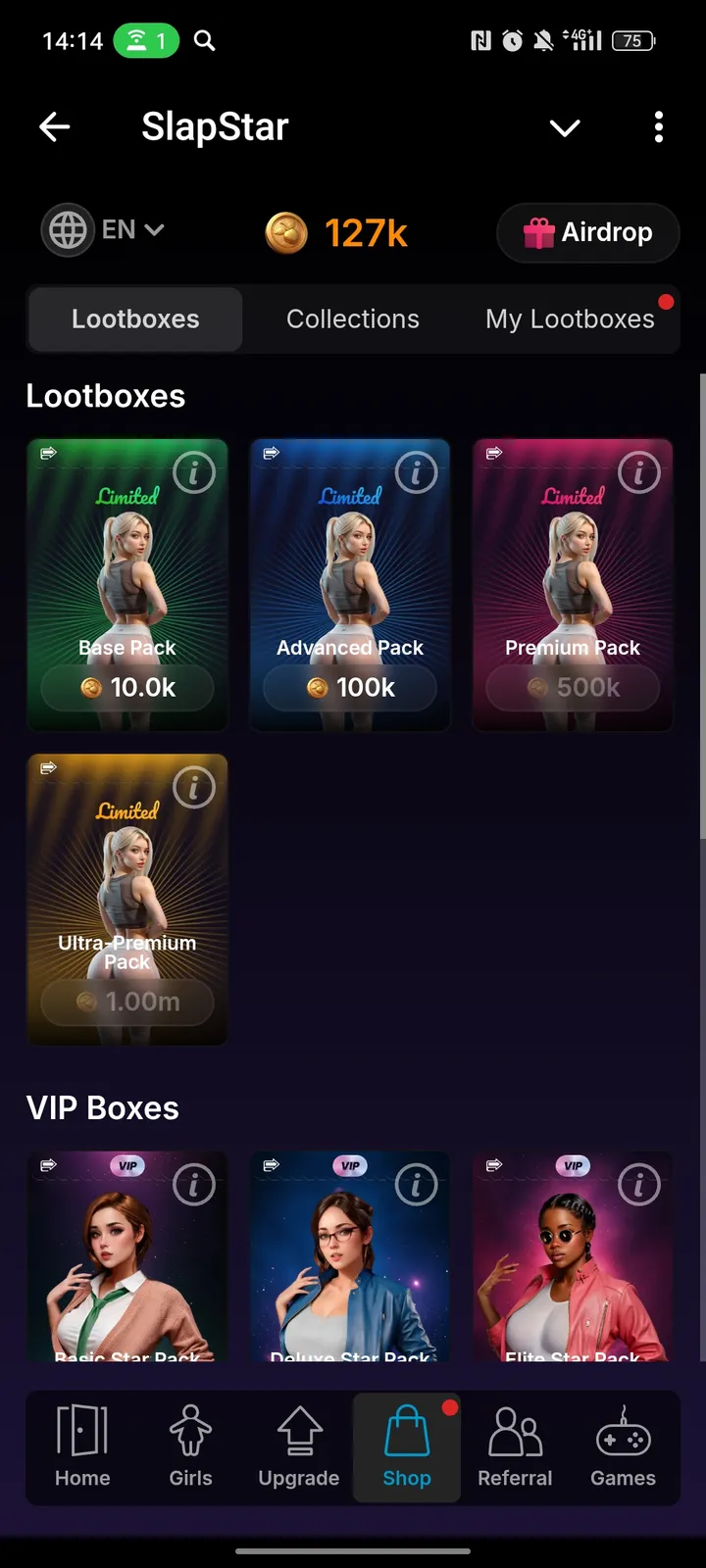Open the Referral tab
706x1568 pixels.
pyautogui.click(x=515, y=1446)
